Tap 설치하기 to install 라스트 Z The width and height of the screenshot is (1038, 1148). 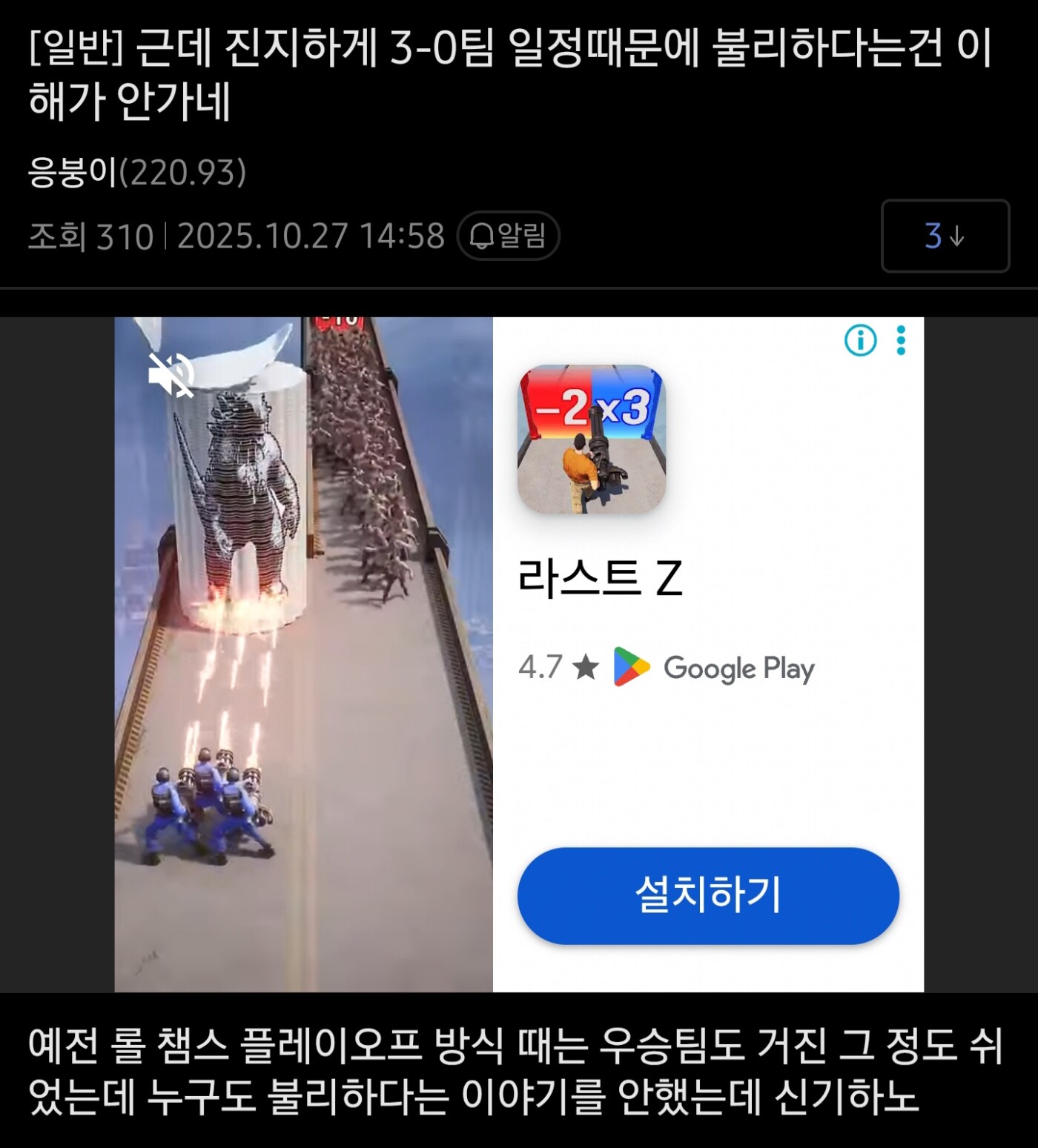(x=708, y=895)
